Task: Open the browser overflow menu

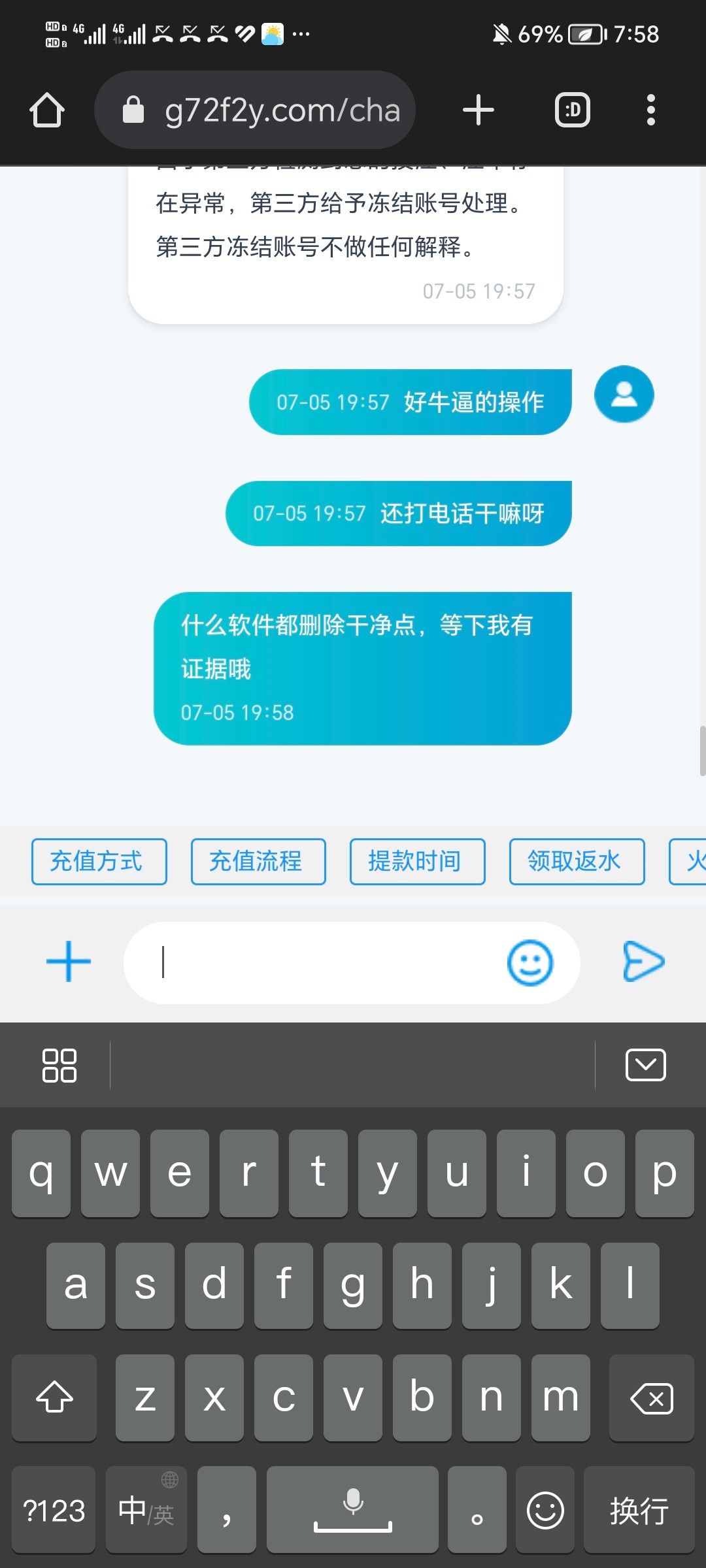Action: click(x=650, y=110)
